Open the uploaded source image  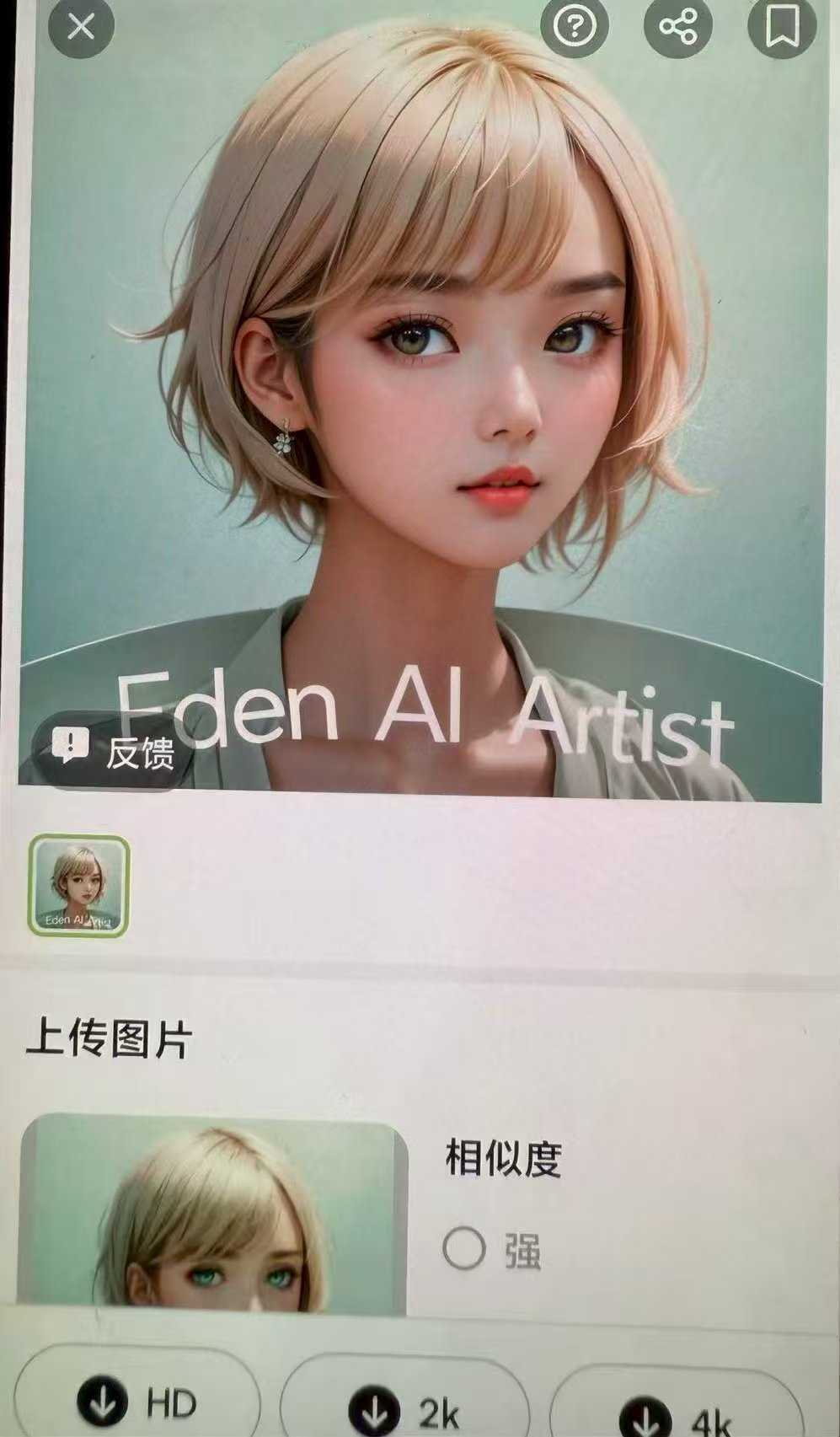pos(213,1214)
